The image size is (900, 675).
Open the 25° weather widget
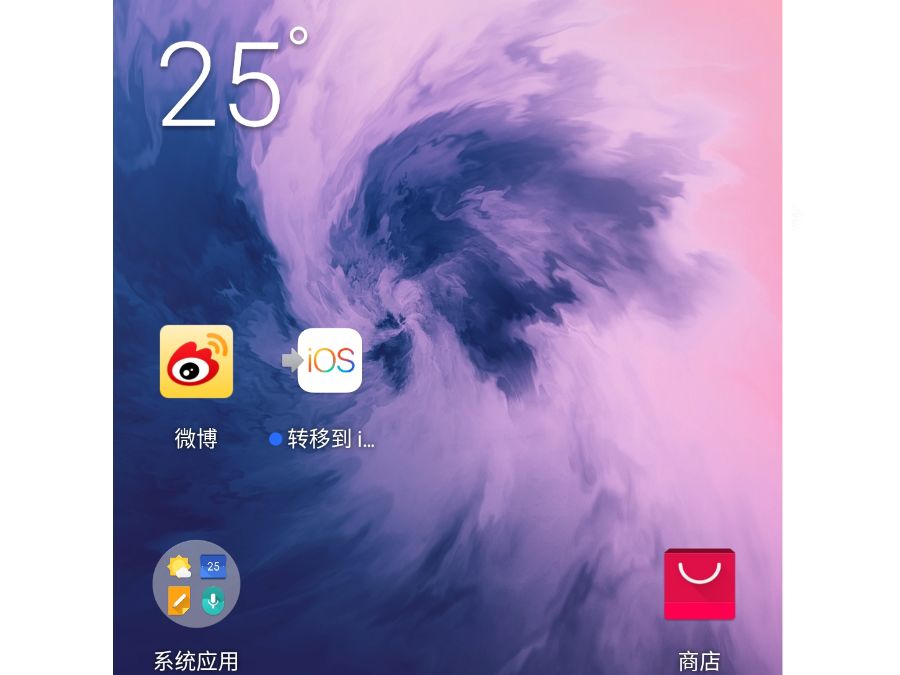tap(225, 85)
